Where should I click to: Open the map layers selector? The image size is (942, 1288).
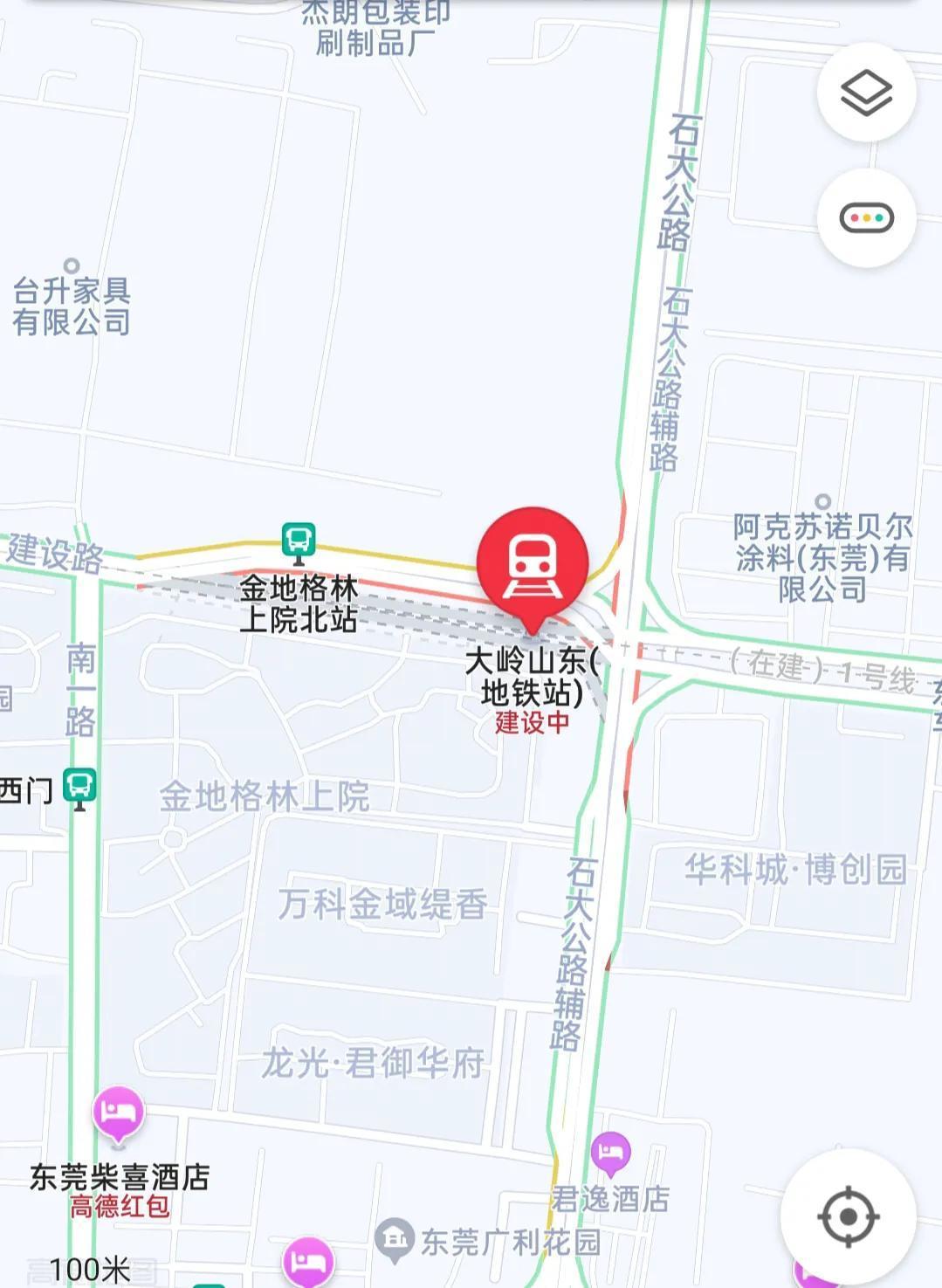(866, 93)
